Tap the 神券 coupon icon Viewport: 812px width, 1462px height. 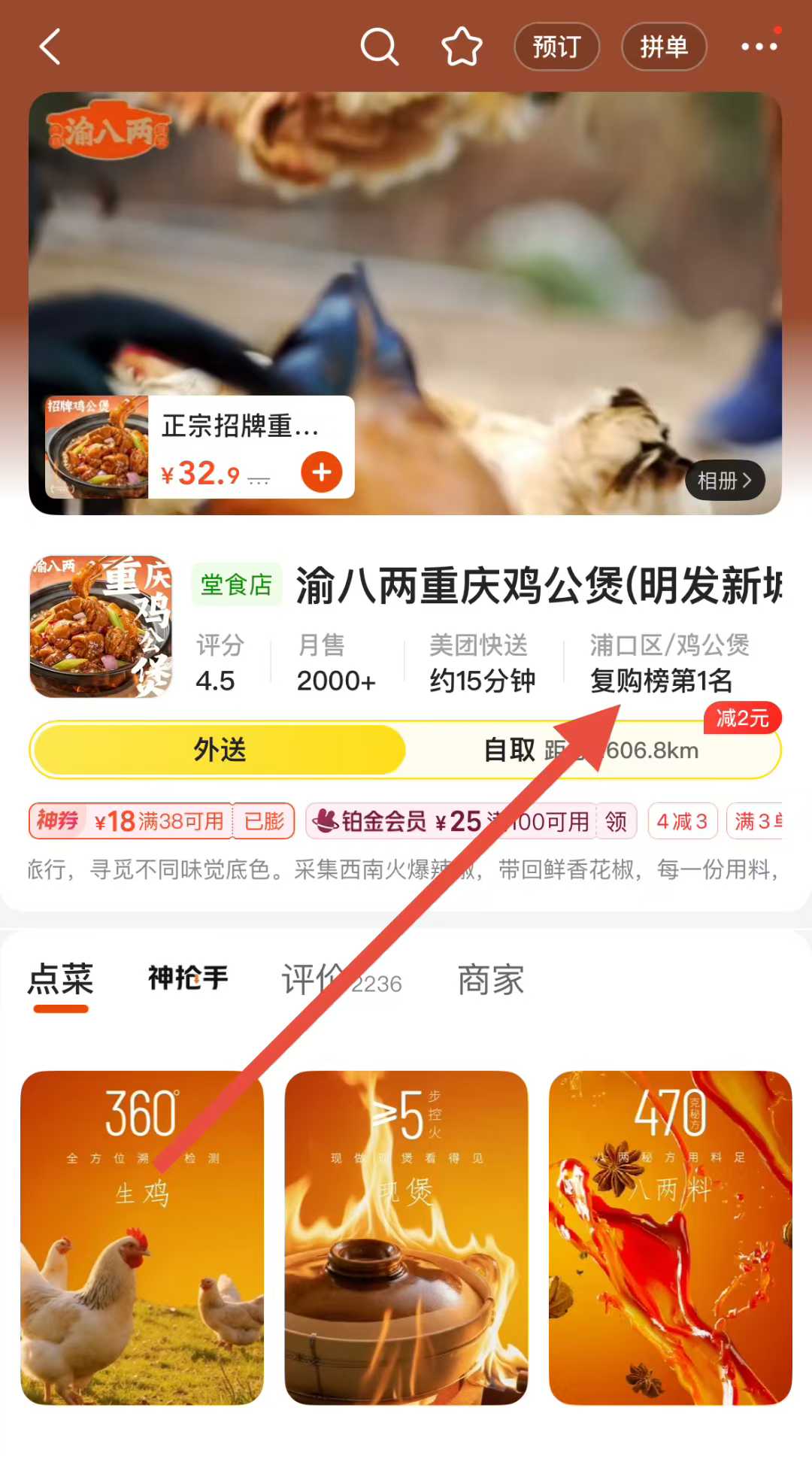(x=58, y=821)
